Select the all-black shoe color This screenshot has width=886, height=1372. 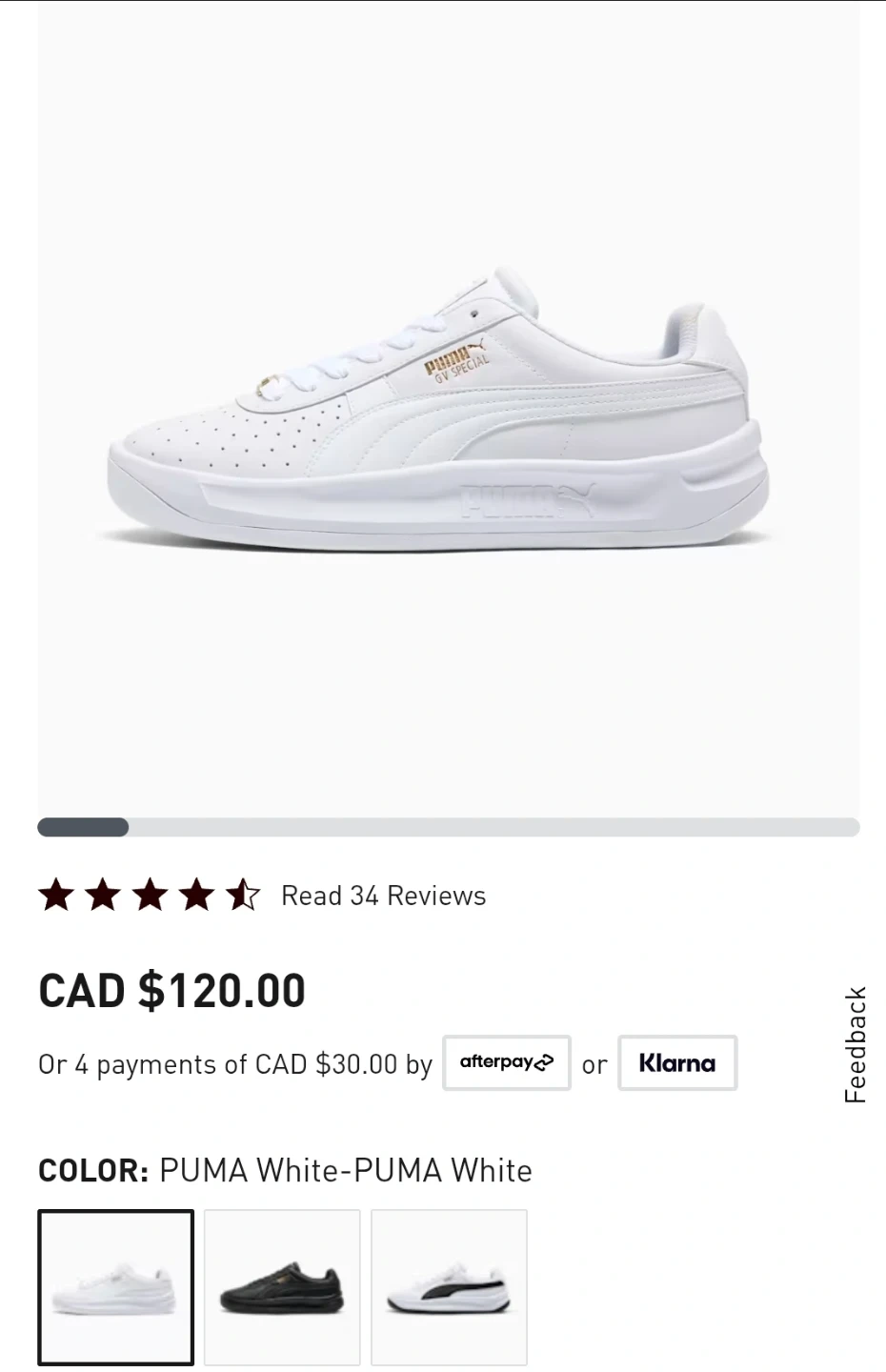coord(282,1286)
